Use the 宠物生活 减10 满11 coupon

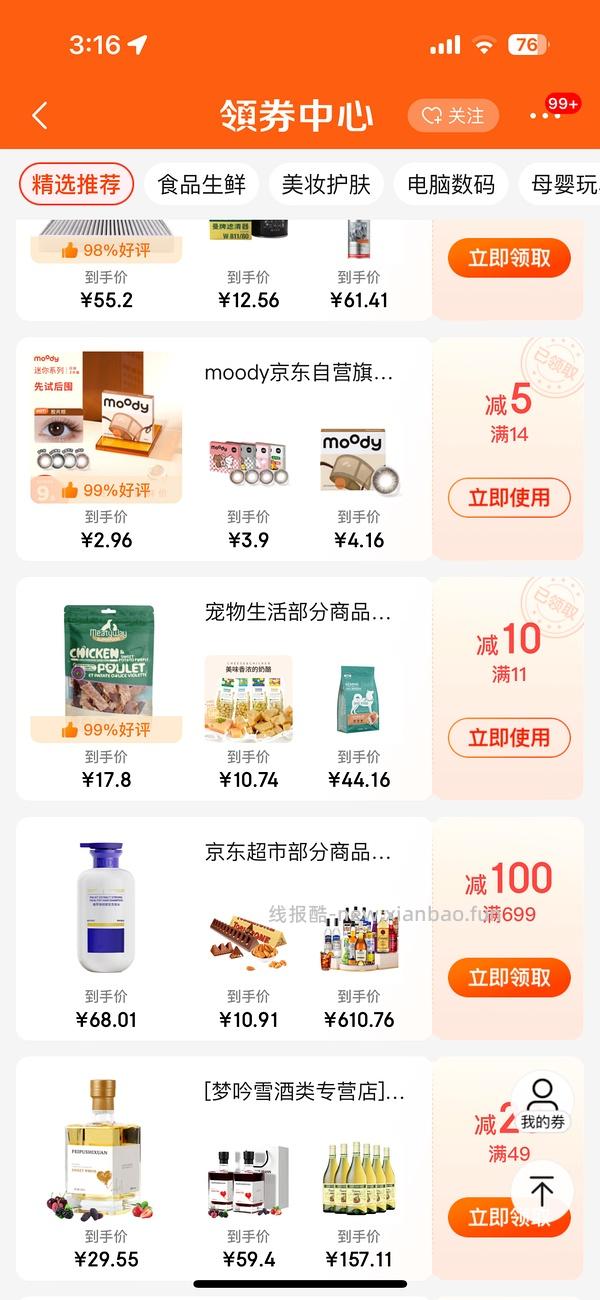(x=509, y=737)
